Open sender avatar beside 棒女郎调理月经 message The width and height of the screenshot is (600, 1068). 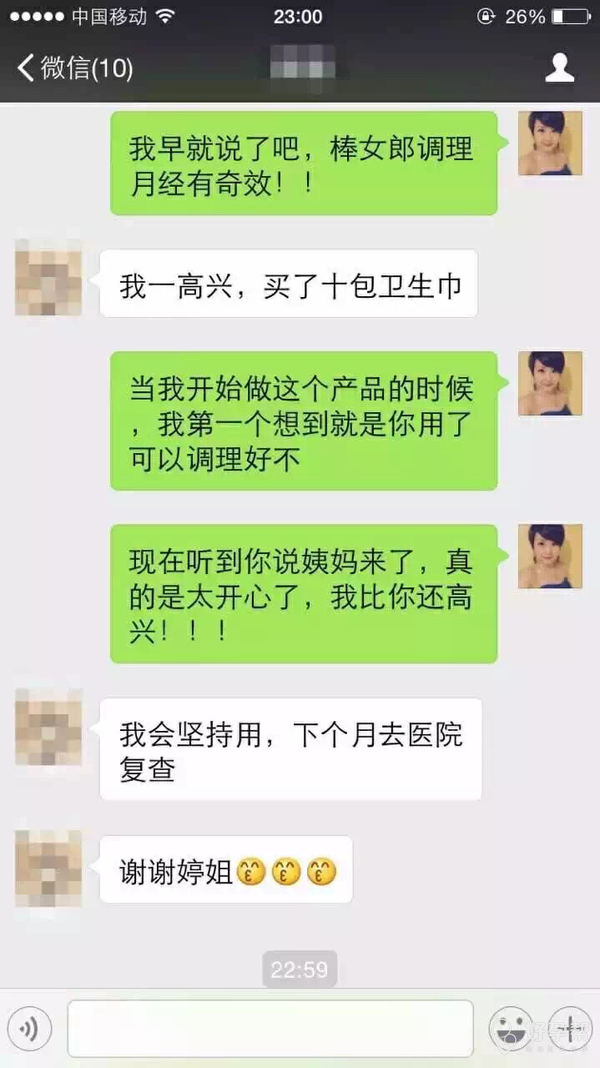point(549,144)
